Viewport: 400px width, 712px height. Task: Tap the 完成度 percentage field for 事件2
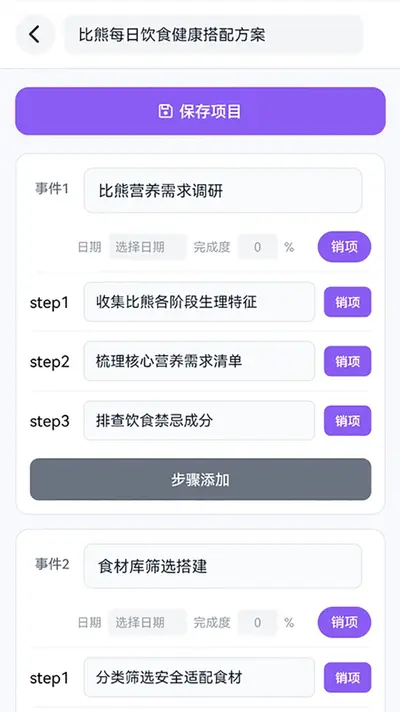pos(257,622)
